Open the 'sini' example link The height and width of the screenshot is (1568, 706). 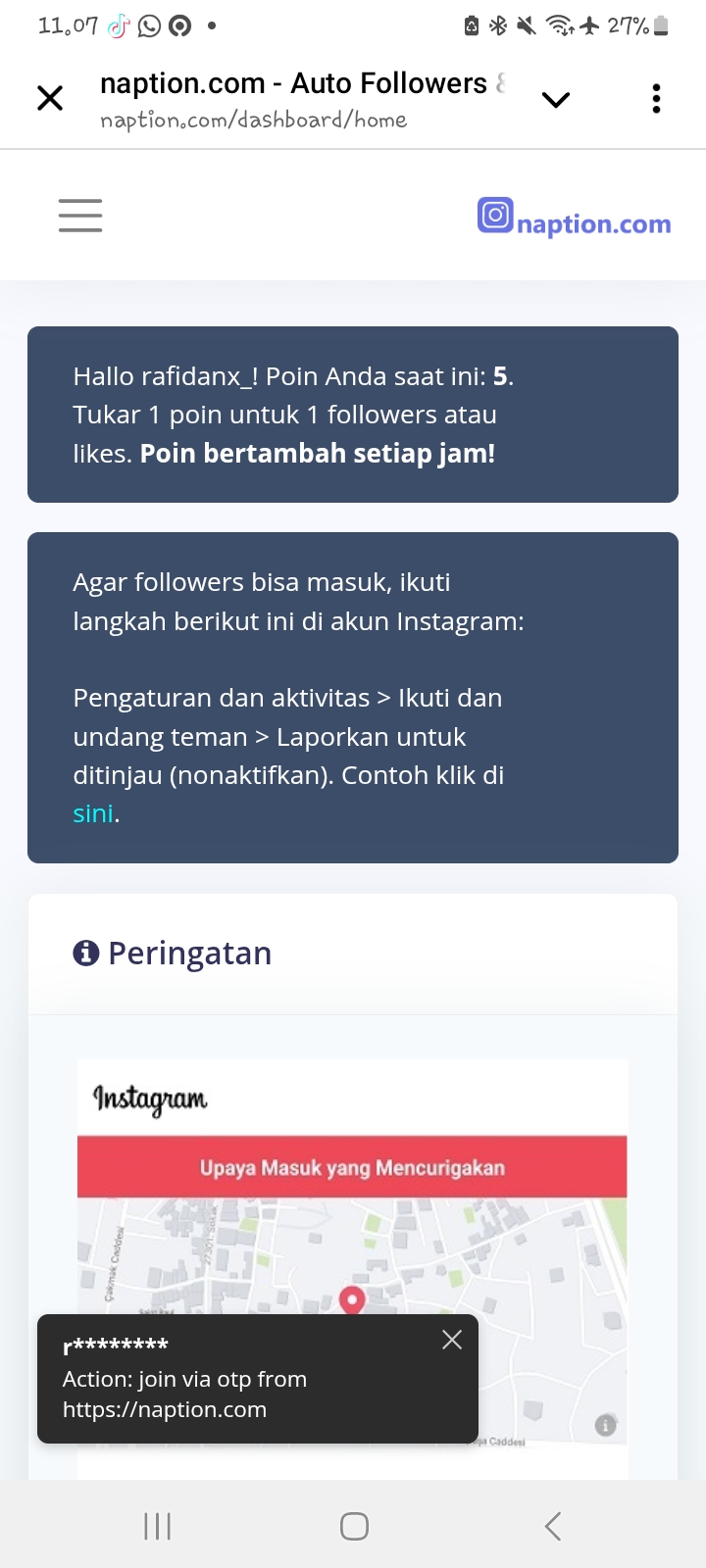pyautogui.click(x=93, y=813)
